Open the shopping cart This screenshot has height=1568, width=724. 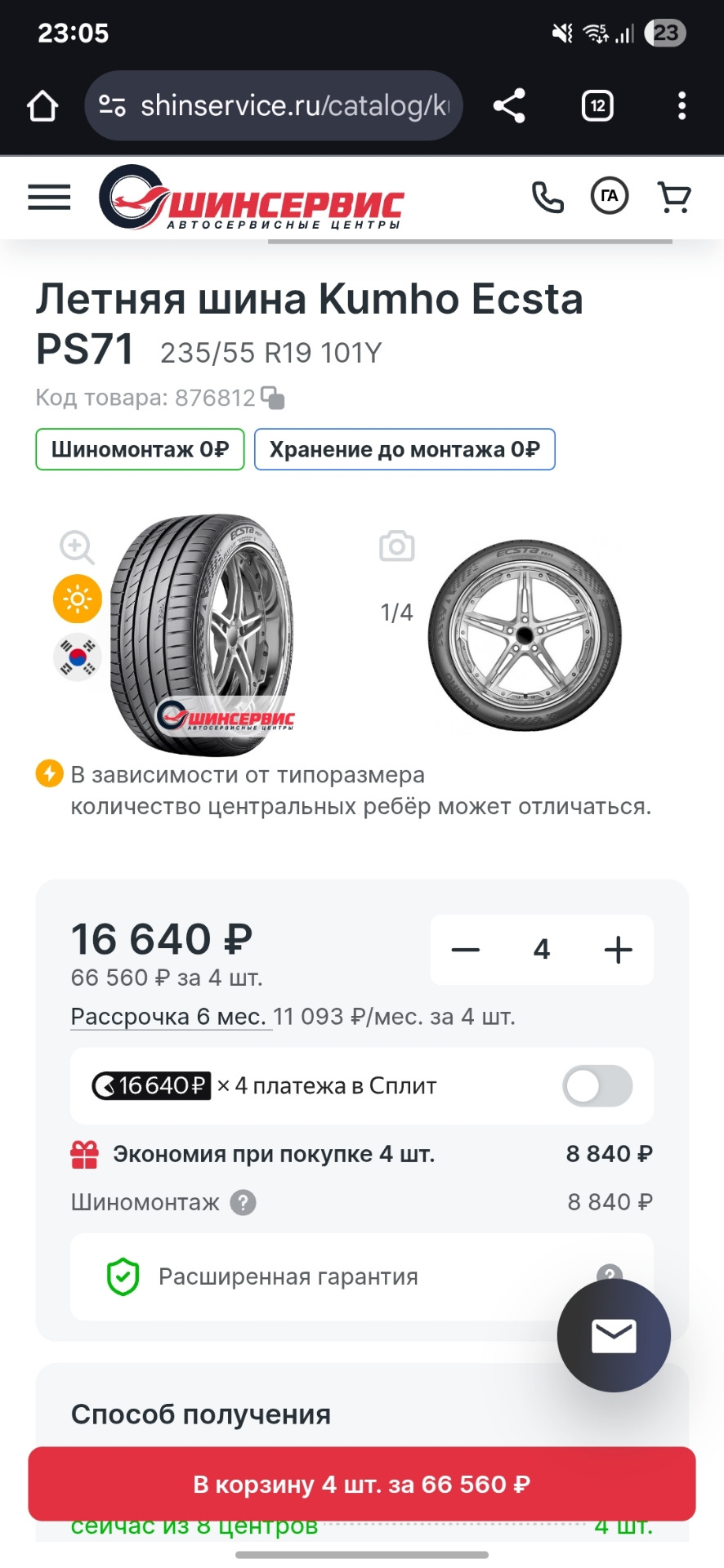pyautogui.click(x=673, y=197)
